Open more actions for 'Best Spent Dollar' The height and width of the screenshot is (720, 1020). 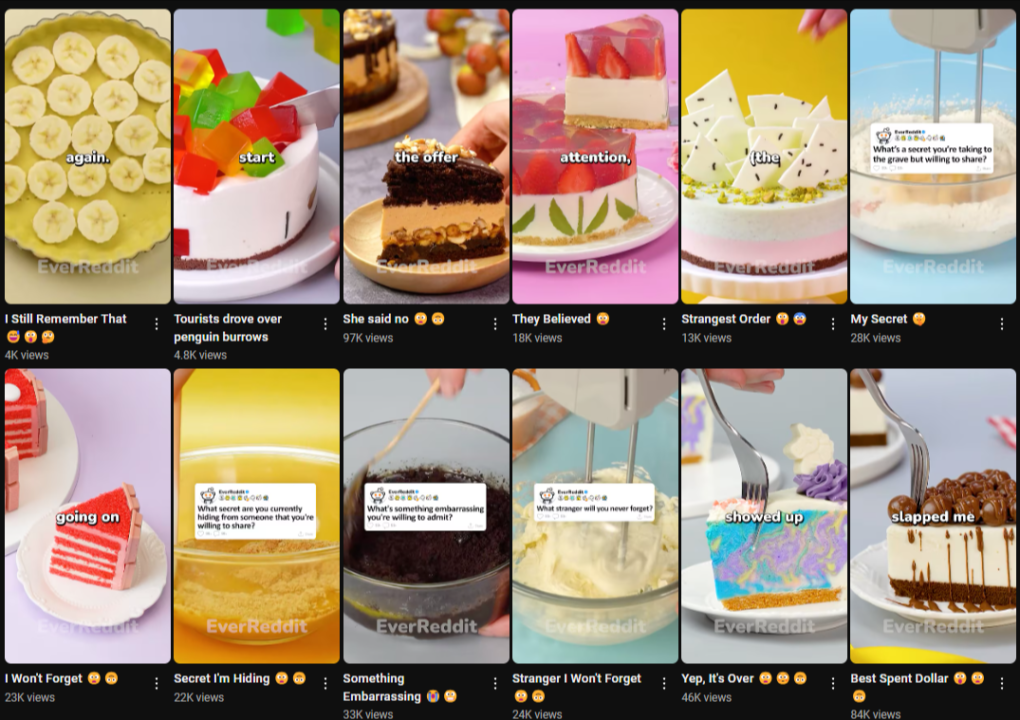(1002, 684)
